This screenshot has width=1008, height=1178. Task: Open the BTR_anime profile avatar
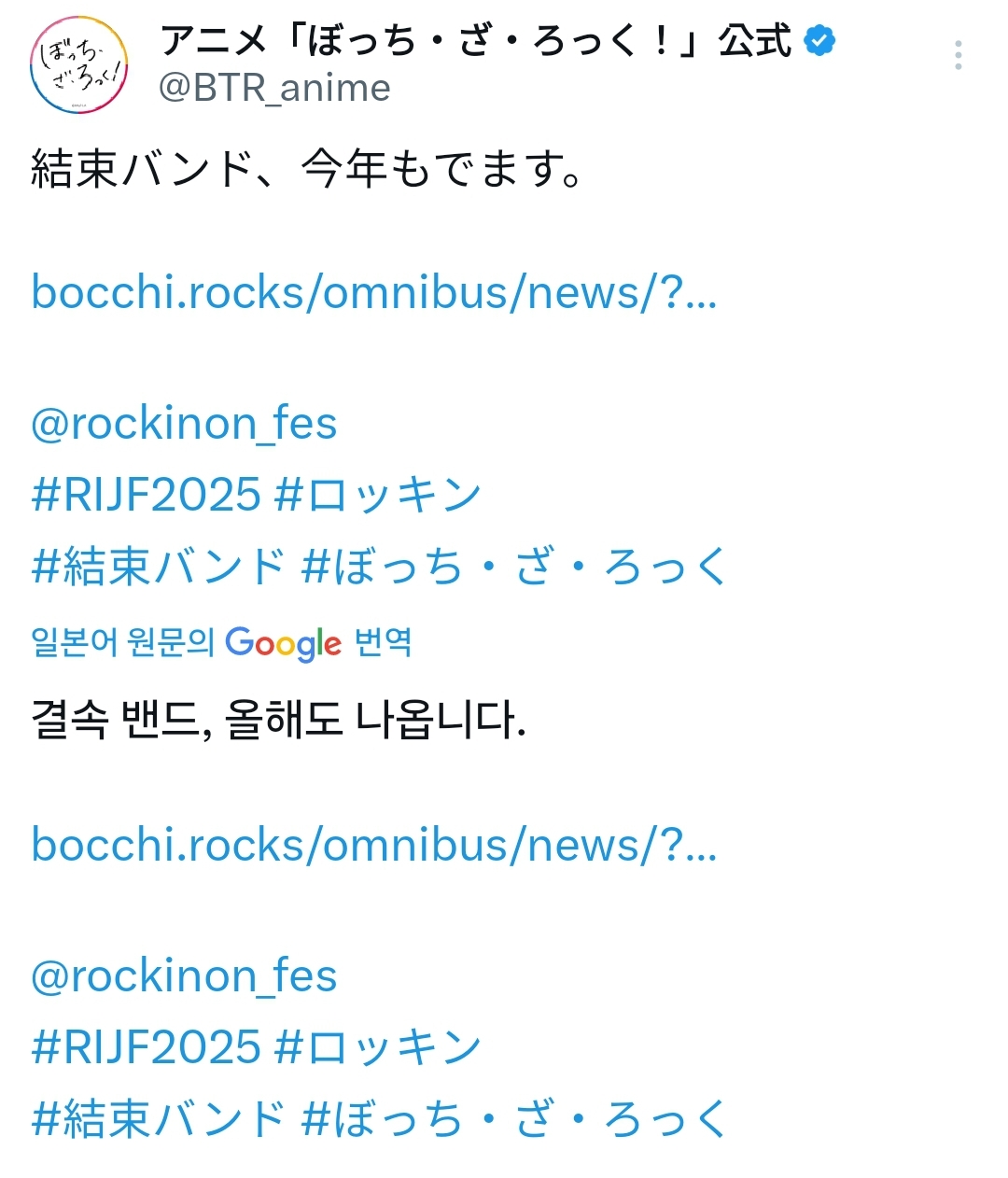click(78, 65)
